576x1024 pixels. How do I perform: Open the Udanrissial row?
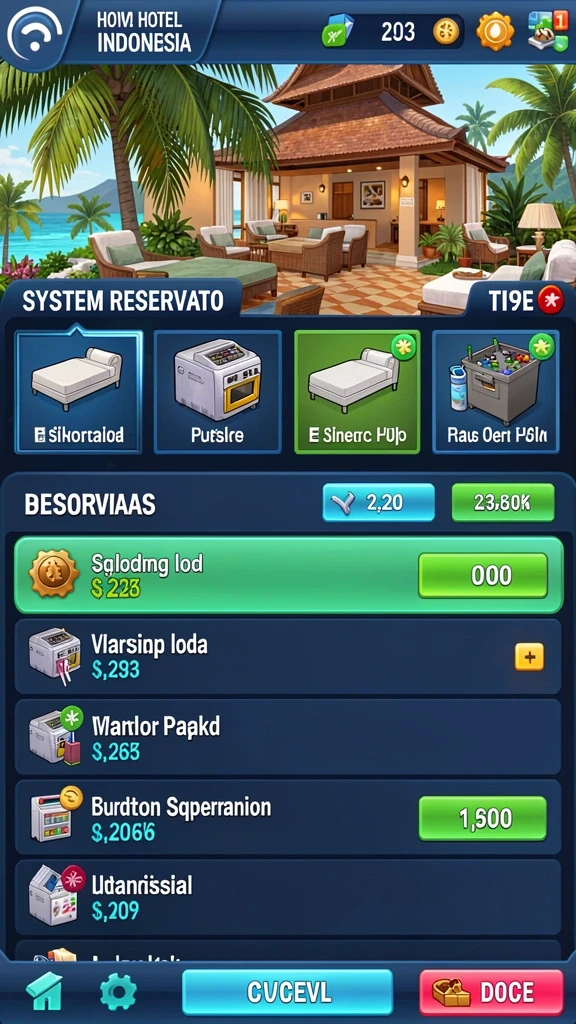(x=288, y=897)
